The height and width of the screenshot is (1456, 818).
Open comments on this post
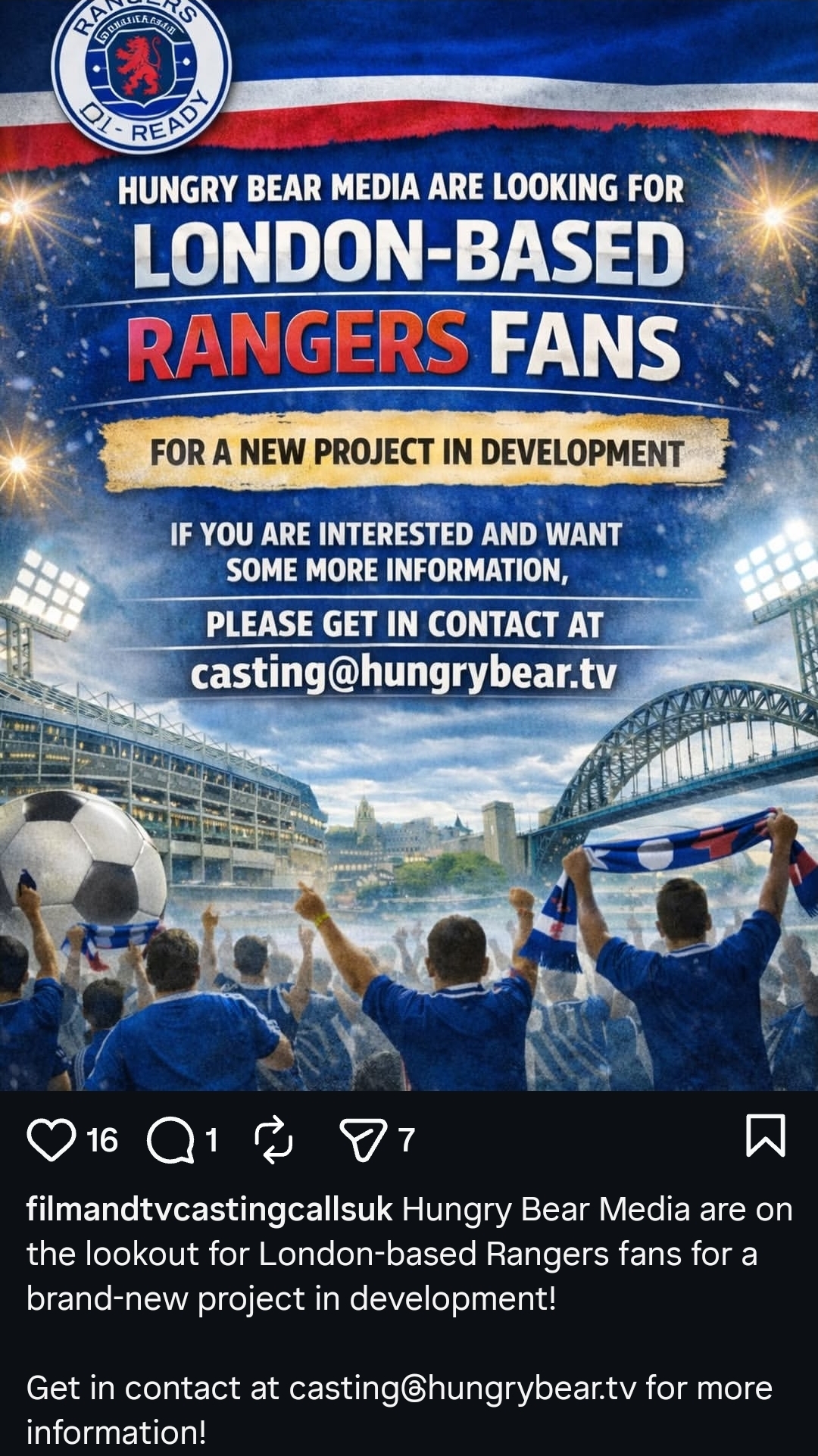(x=170, y=1139)
